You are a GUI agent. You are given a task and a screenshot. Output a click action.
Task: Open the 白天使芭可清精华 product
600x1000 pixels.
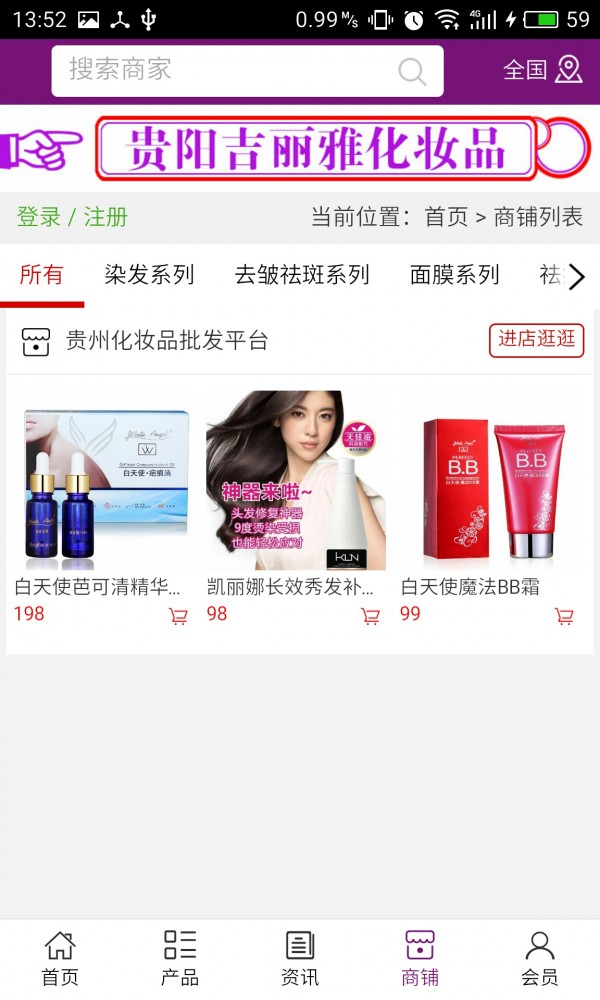click(x=105, y=481)
